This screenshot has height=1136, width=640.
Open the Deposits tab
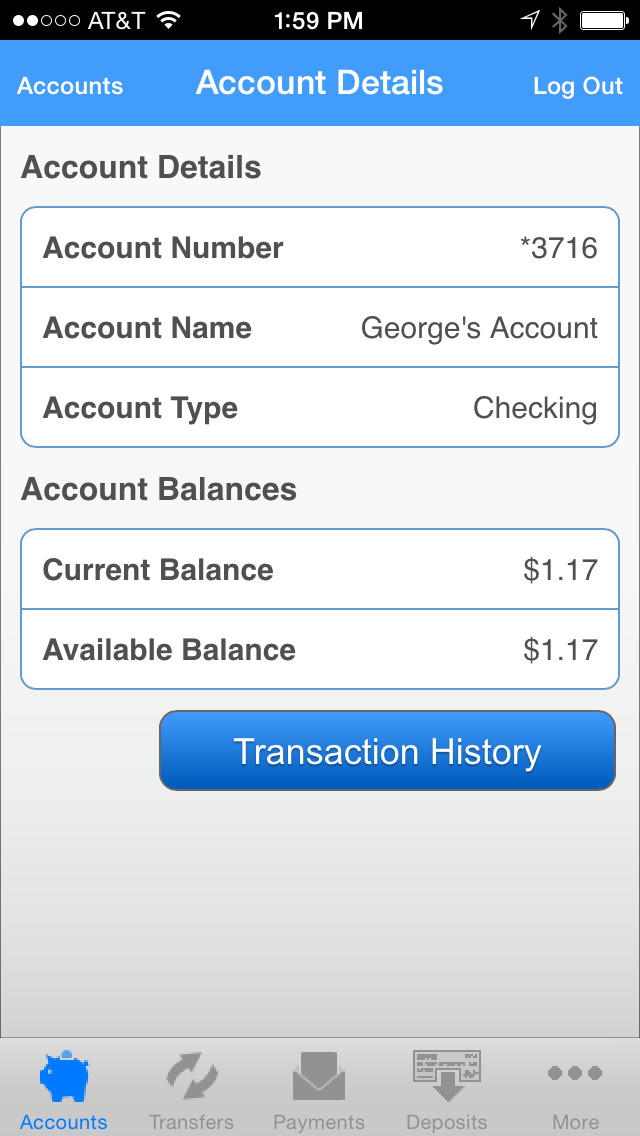pos(447,1090)
